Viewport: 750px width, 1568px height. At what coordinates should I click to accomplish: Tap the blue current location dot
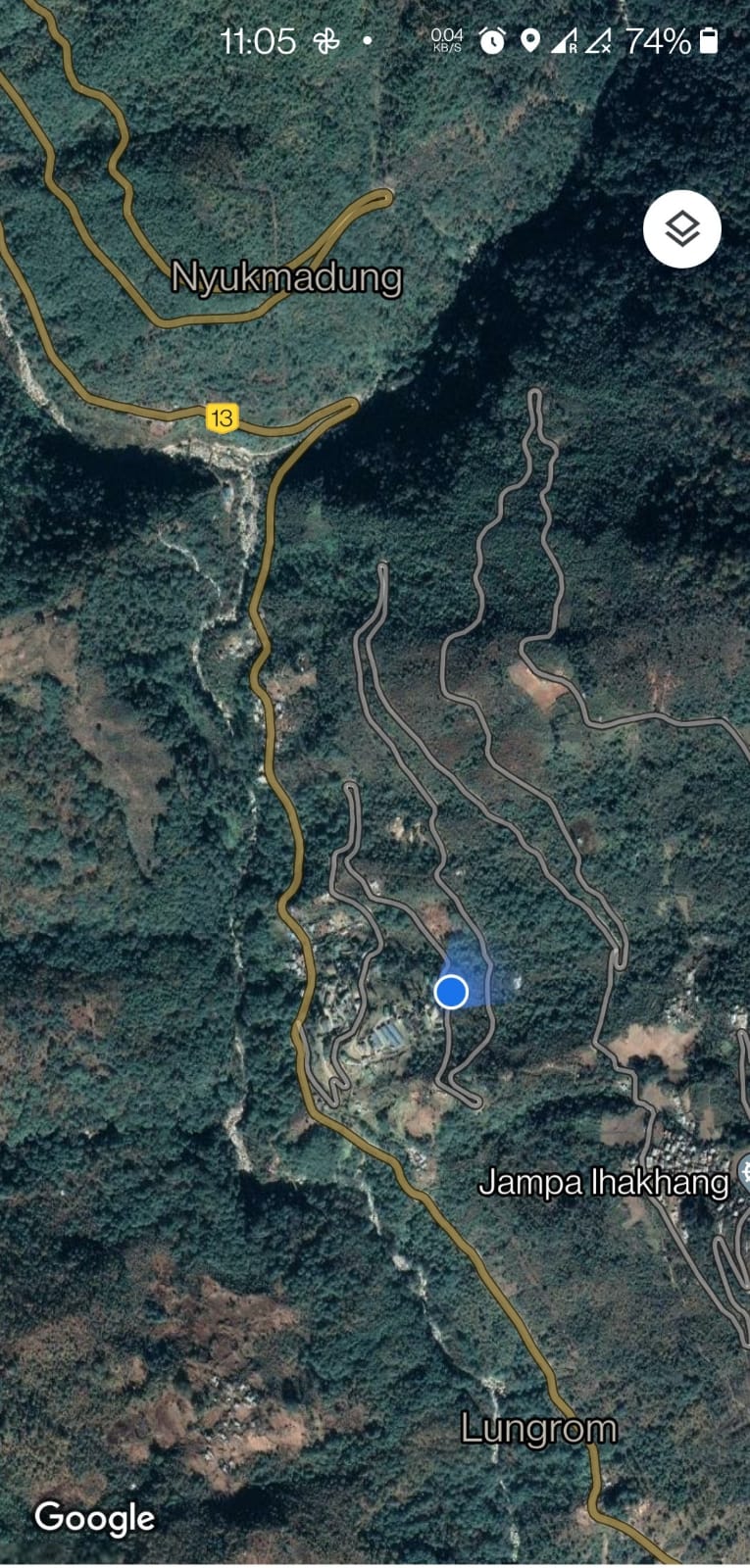click(x=451, y=992)
